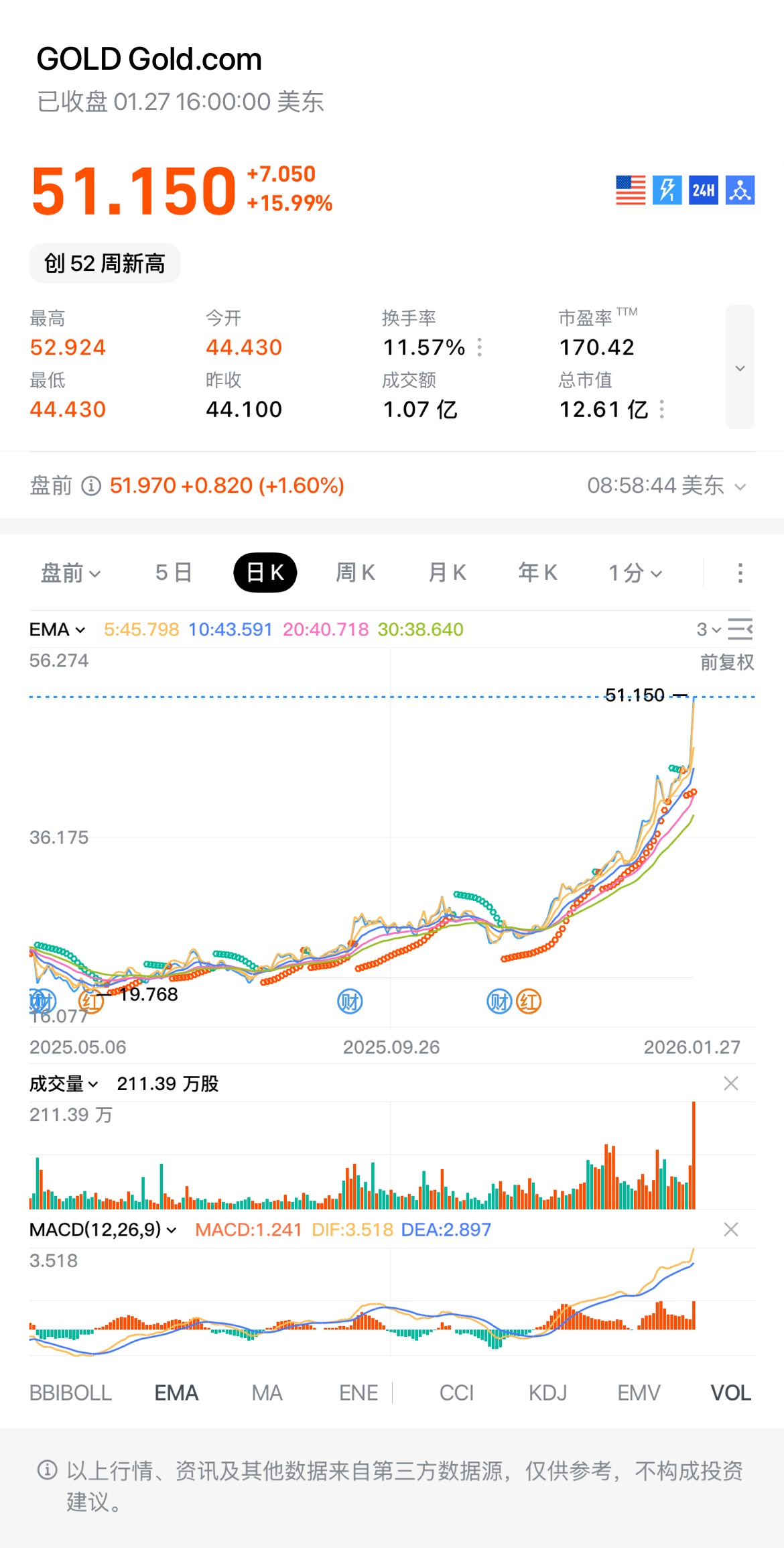The height and width of the screenshot is (1548, 784).
Task: Close the MACD indicator panel
Action: click(x=731, y=1229)
